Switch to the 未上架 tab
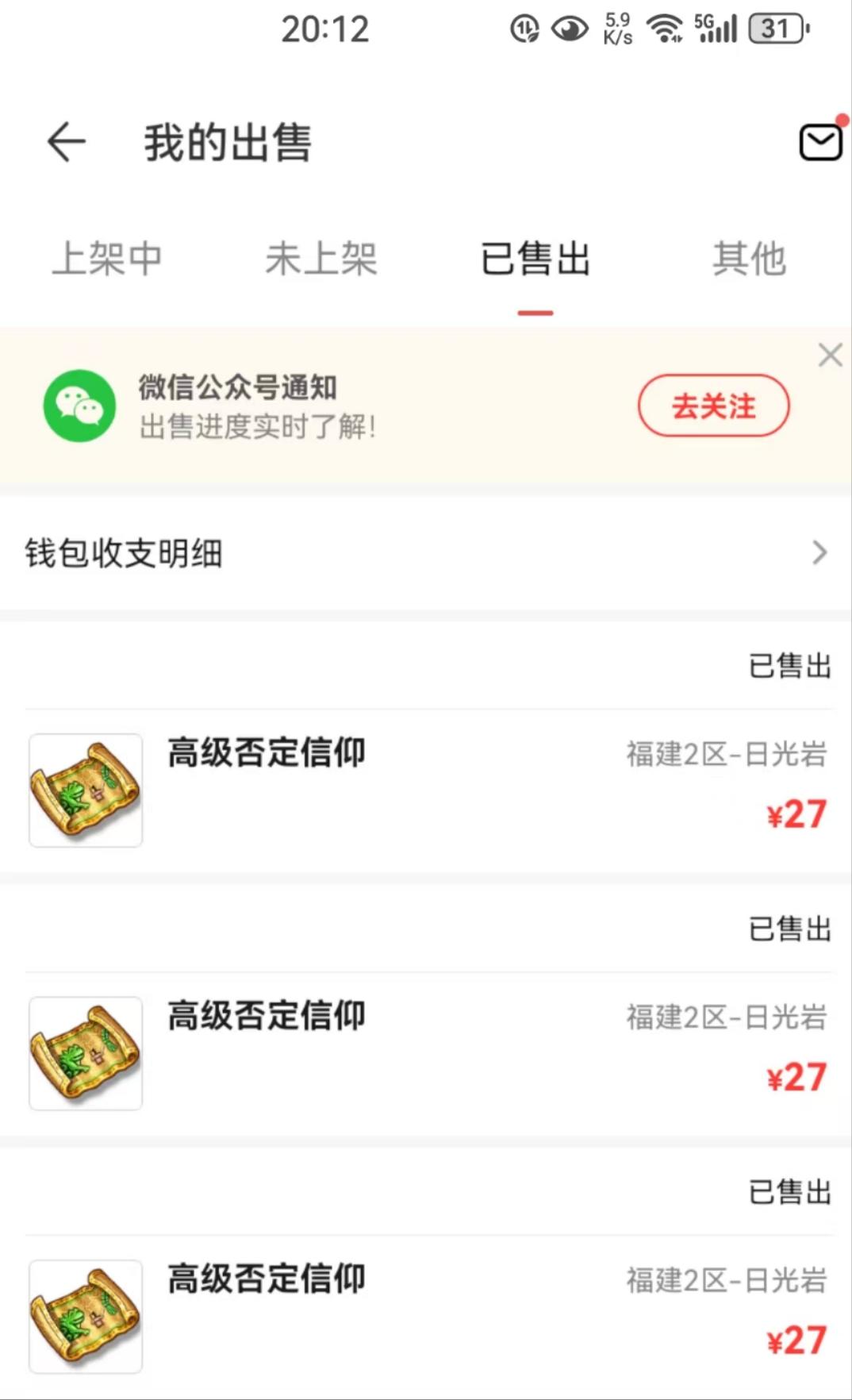The image size is (852, 1400). 320,259
